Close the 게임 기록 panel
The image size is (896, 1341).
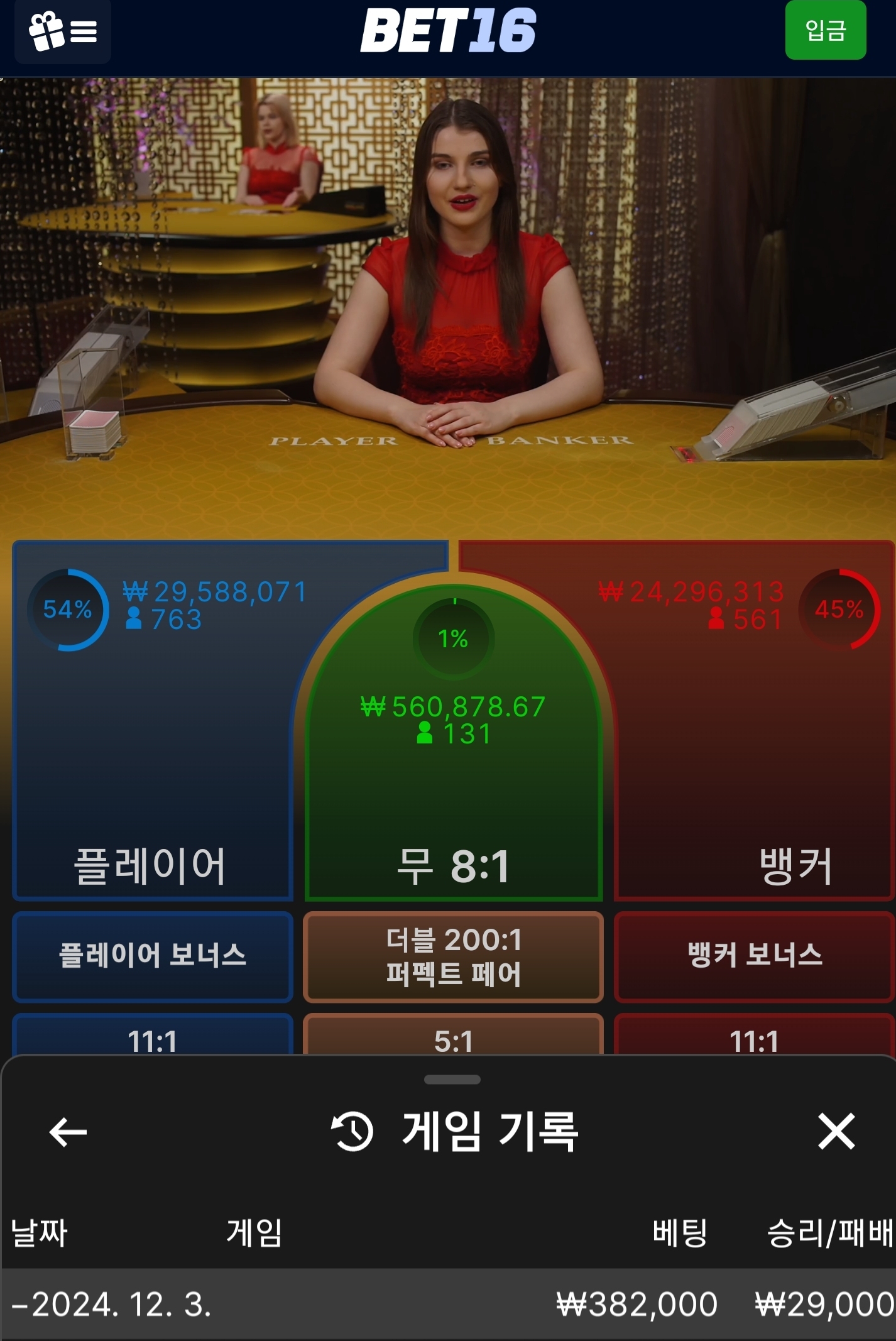(836, 1131)
